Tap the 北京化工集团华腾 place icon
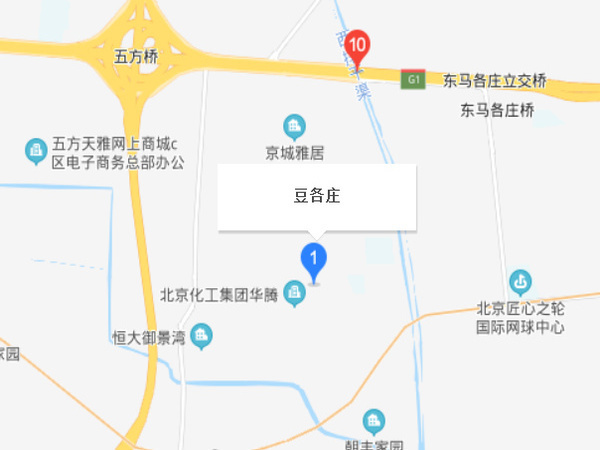 [x=294, y=294]
